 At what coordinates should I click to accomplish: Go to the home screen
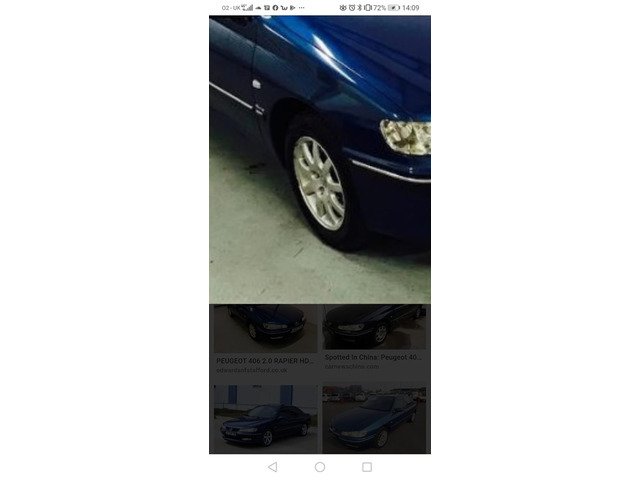pos(320,467)
